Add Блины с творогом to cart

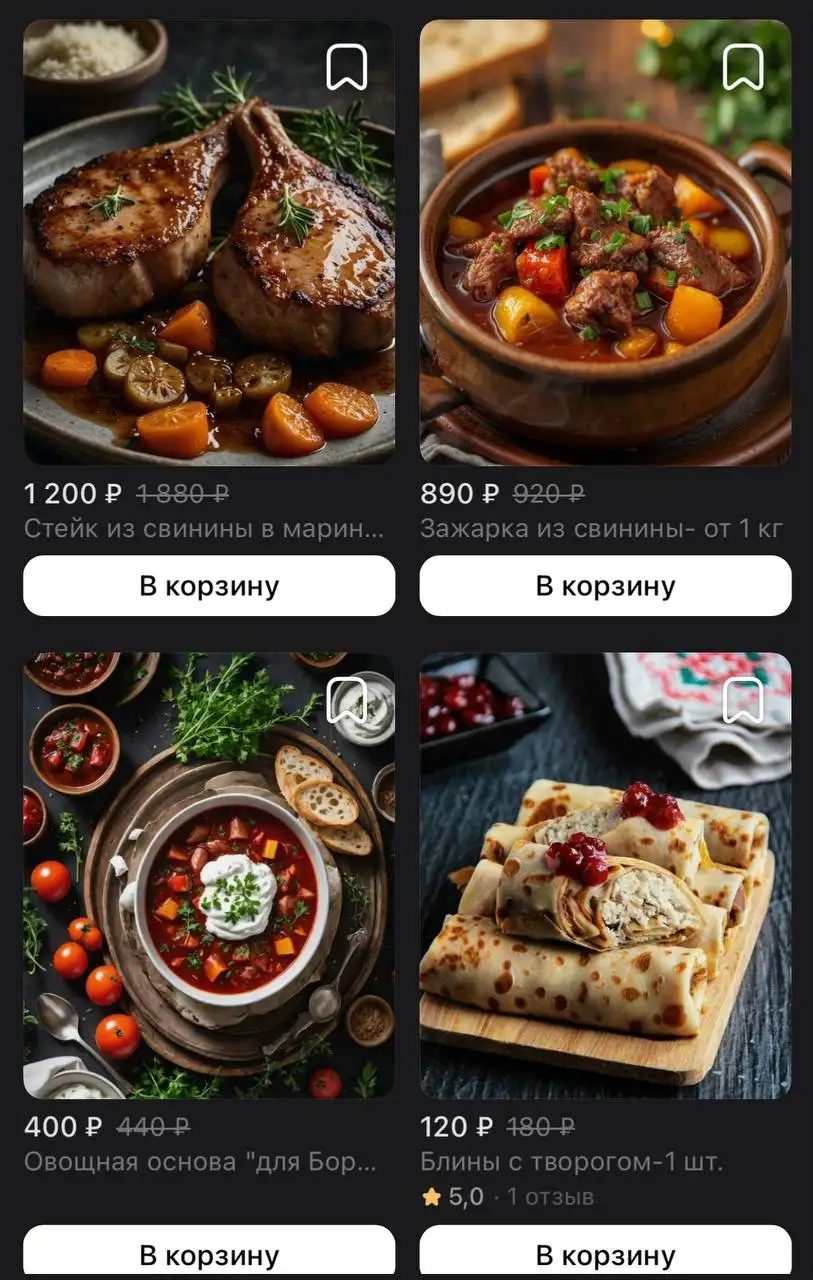tap(604, 1252)
